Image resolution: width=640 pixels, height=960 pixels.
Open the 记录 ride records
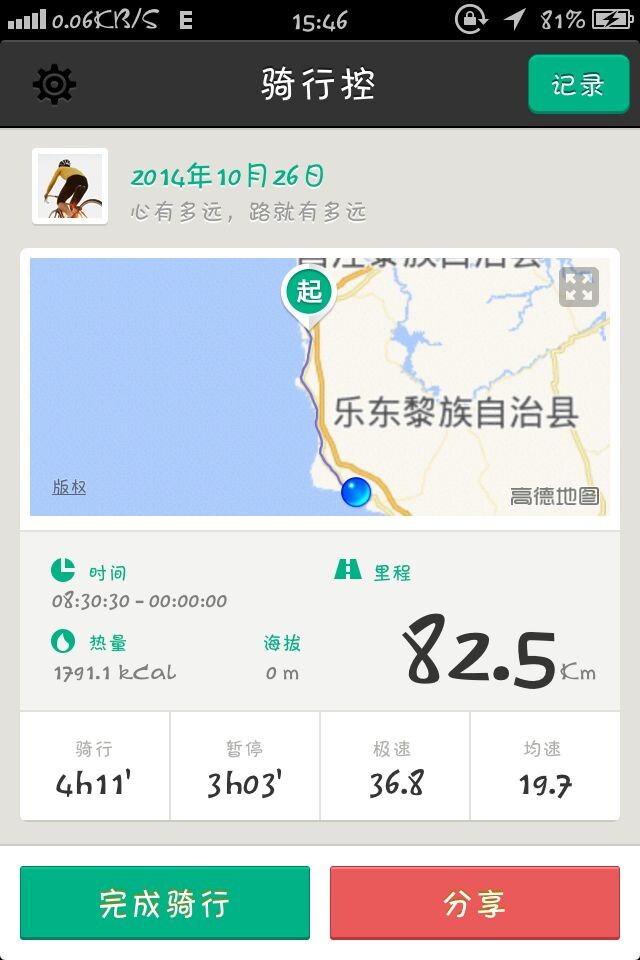pyautogui.click(x=577, y=85)
